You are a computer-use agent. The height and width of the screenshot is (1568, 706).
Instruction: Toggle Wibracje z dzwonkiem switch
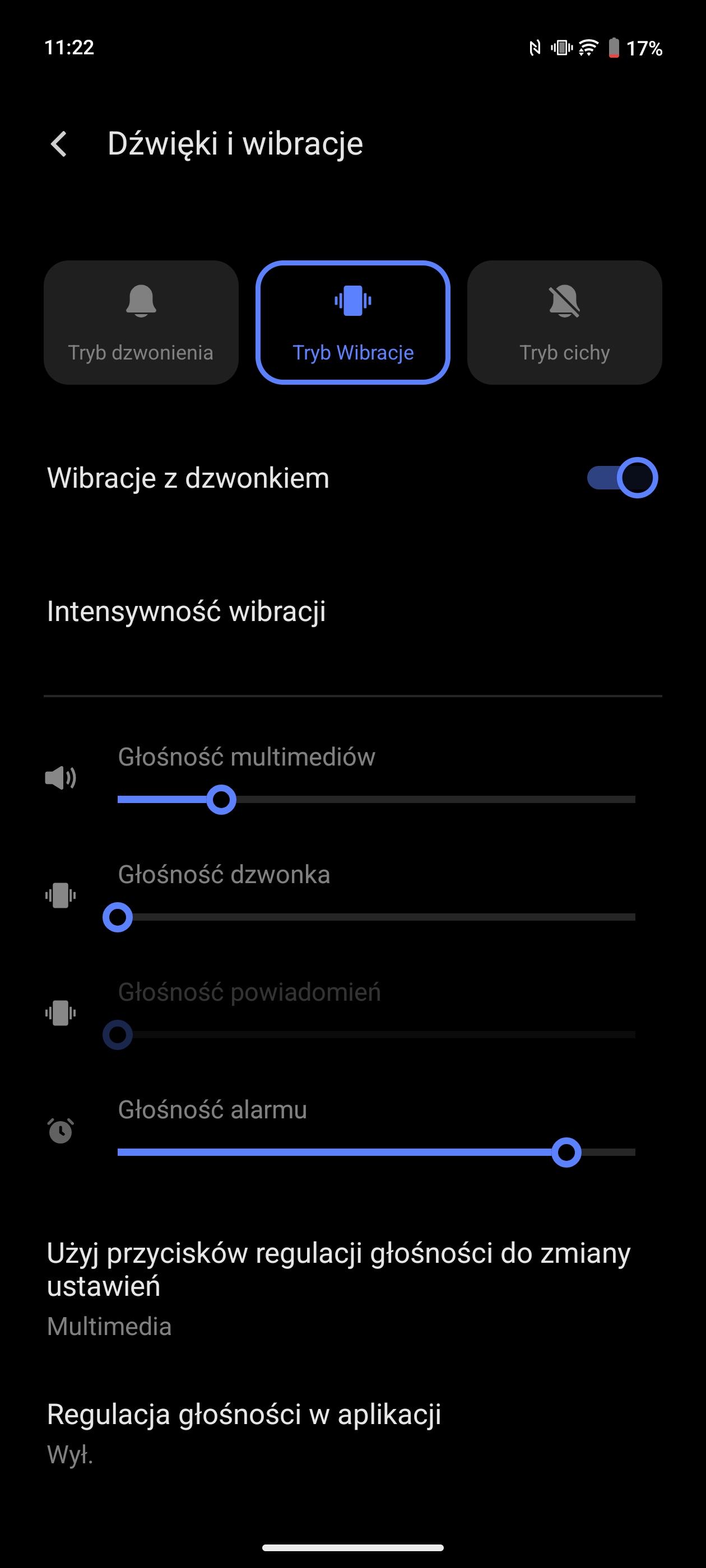click(x=622, y=478)
